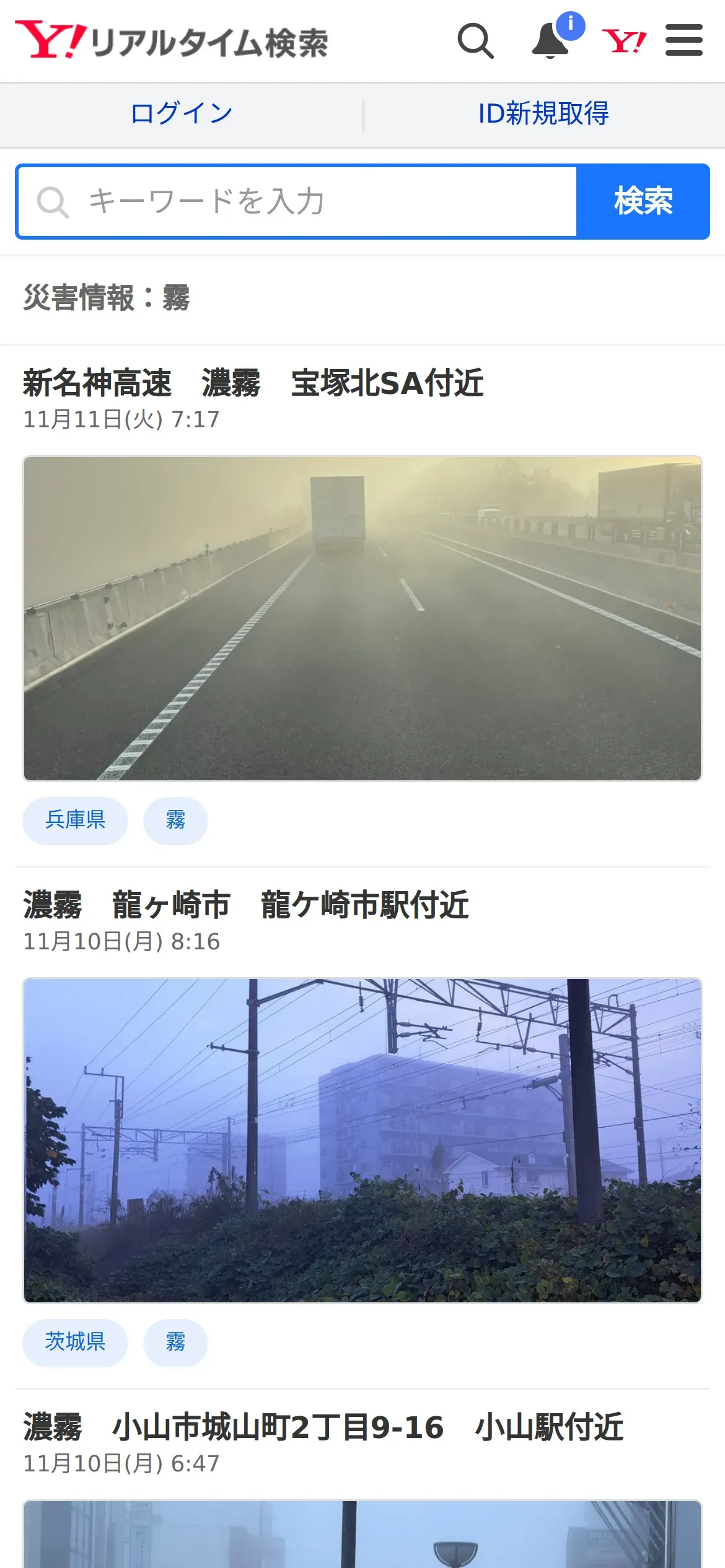725x1568 pixels.
Task: Open the Yahoo! リアルタイム検索 logo
Action: (x=172, y=41)
